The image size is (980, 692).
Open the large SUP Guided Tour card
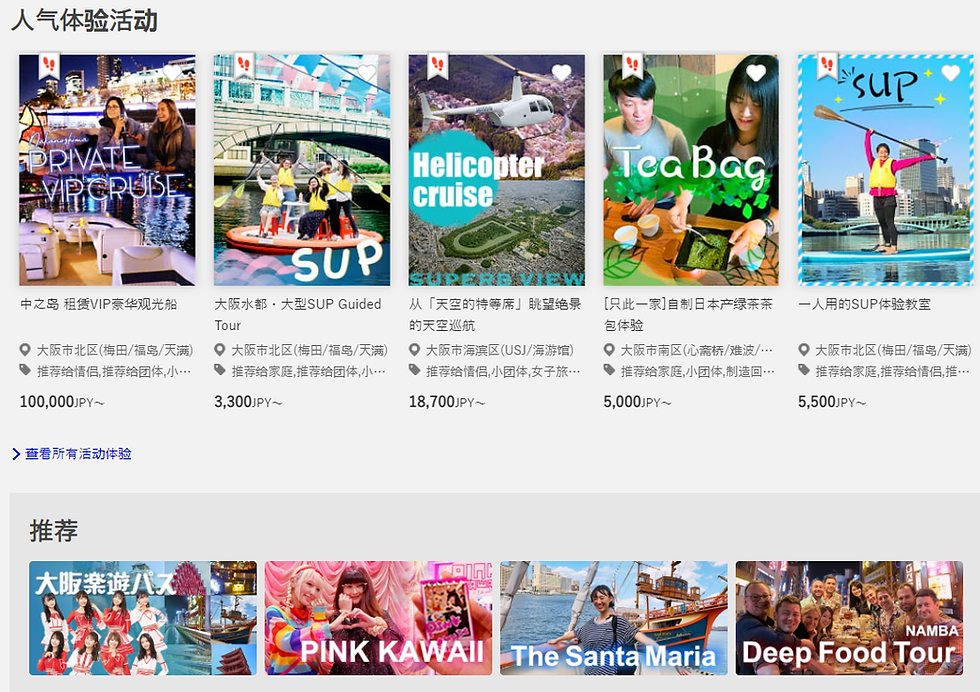(302, 170)
